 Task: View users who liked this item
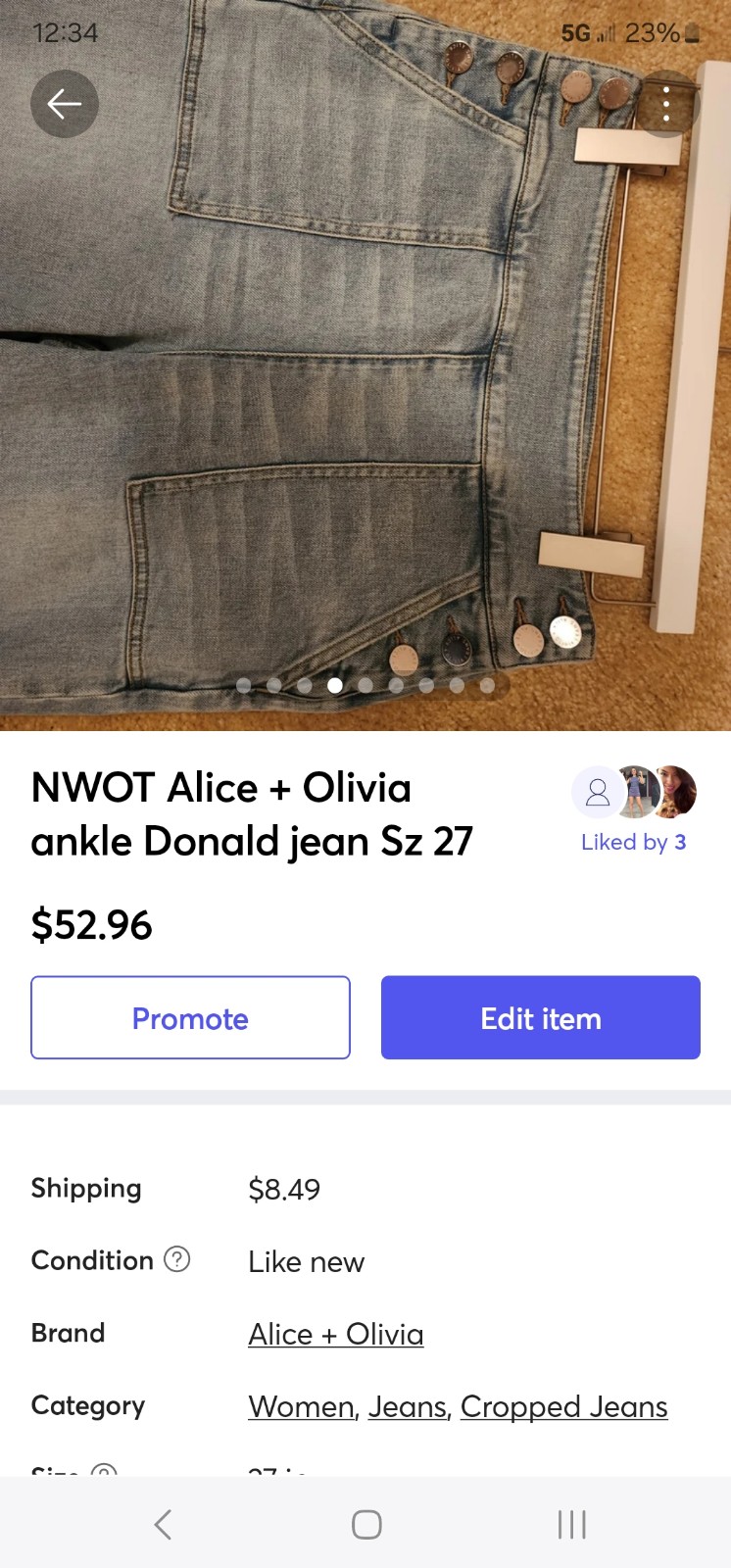(x=634, y=810)
